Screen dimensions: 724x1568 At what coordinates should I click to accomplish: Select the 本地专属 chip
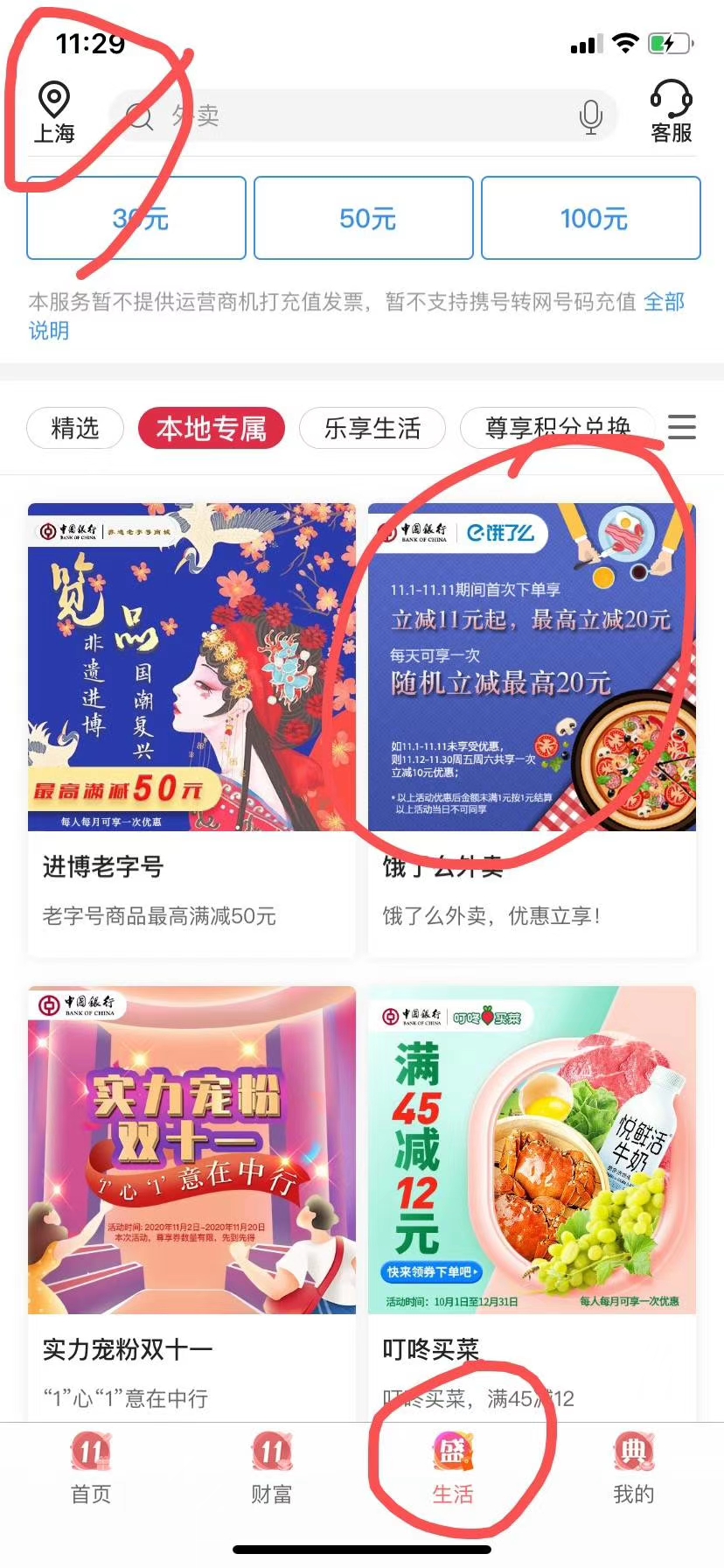(212, 429)
